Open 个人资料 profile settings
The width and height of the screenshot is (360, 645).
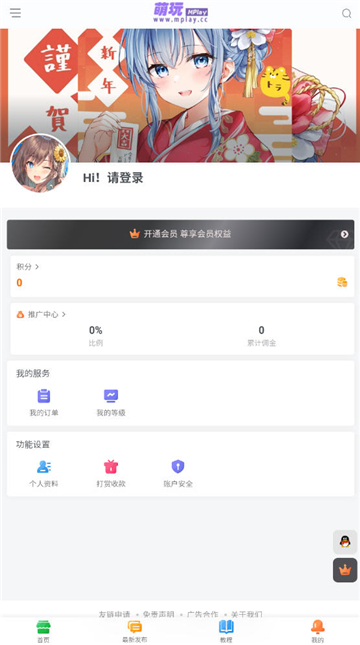coord(44,473)
